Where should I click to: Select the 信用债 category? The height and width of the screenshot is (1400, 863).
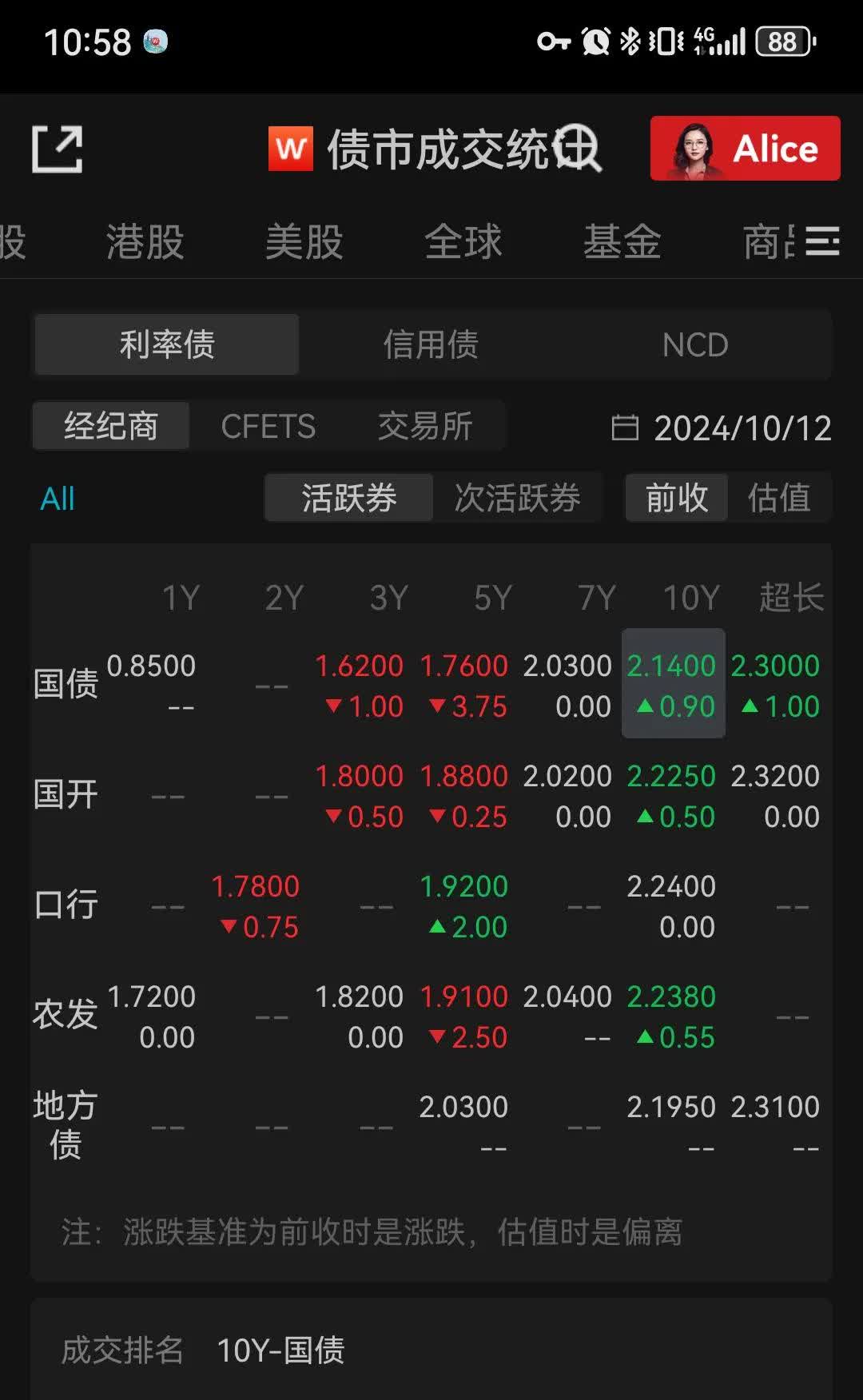click(431, 344)
